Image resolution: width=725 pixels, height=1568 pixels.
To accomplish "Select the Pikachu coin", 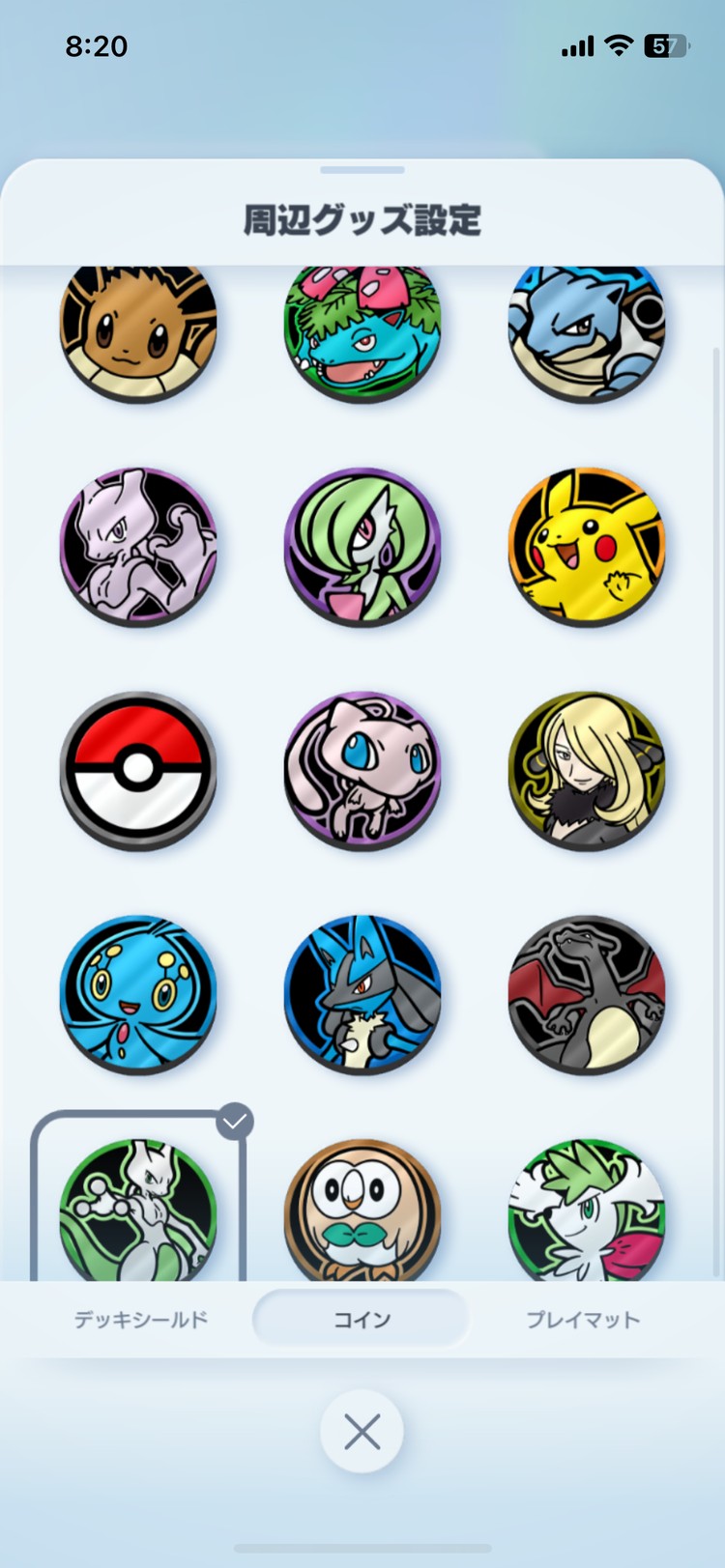I will [586, 547].
